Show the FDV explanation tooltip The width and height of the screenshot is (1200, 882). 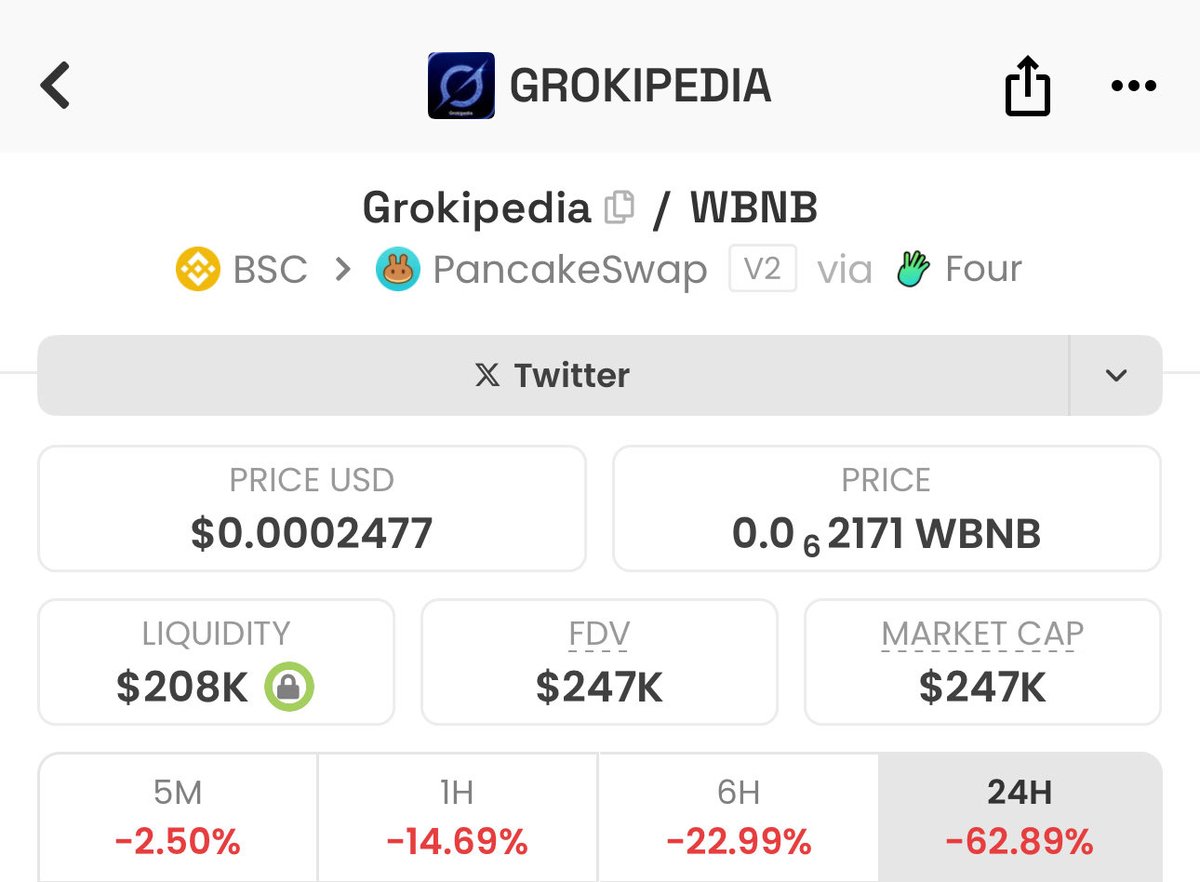click(x=598, y=634)
